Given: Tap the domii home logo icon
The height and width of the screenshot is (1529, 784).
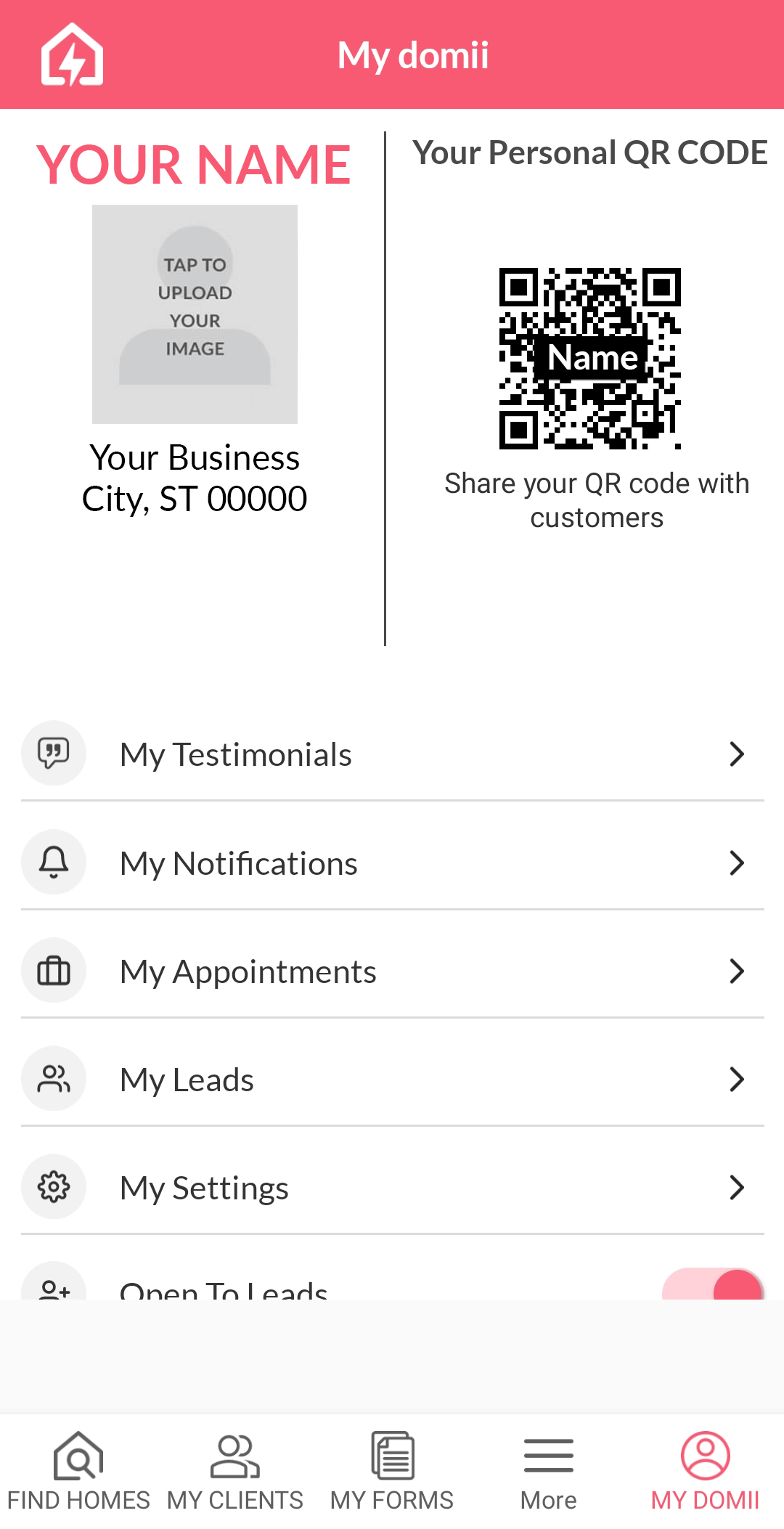Looking at the screenshot, I should (x=72, y=54).
